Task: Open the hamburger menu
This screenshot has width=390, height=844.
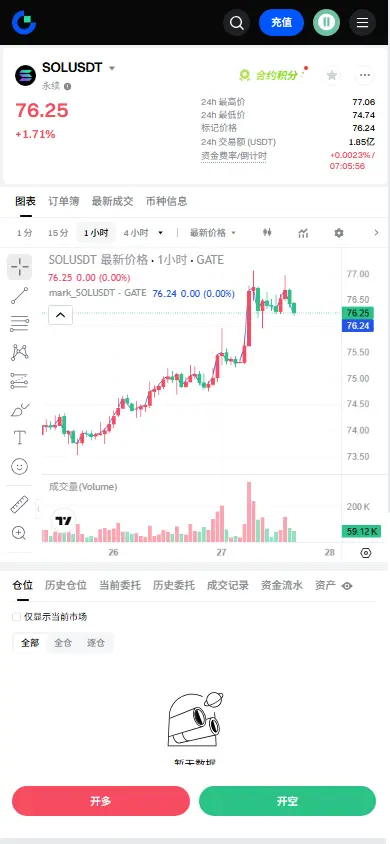Action: coord(363,23)
